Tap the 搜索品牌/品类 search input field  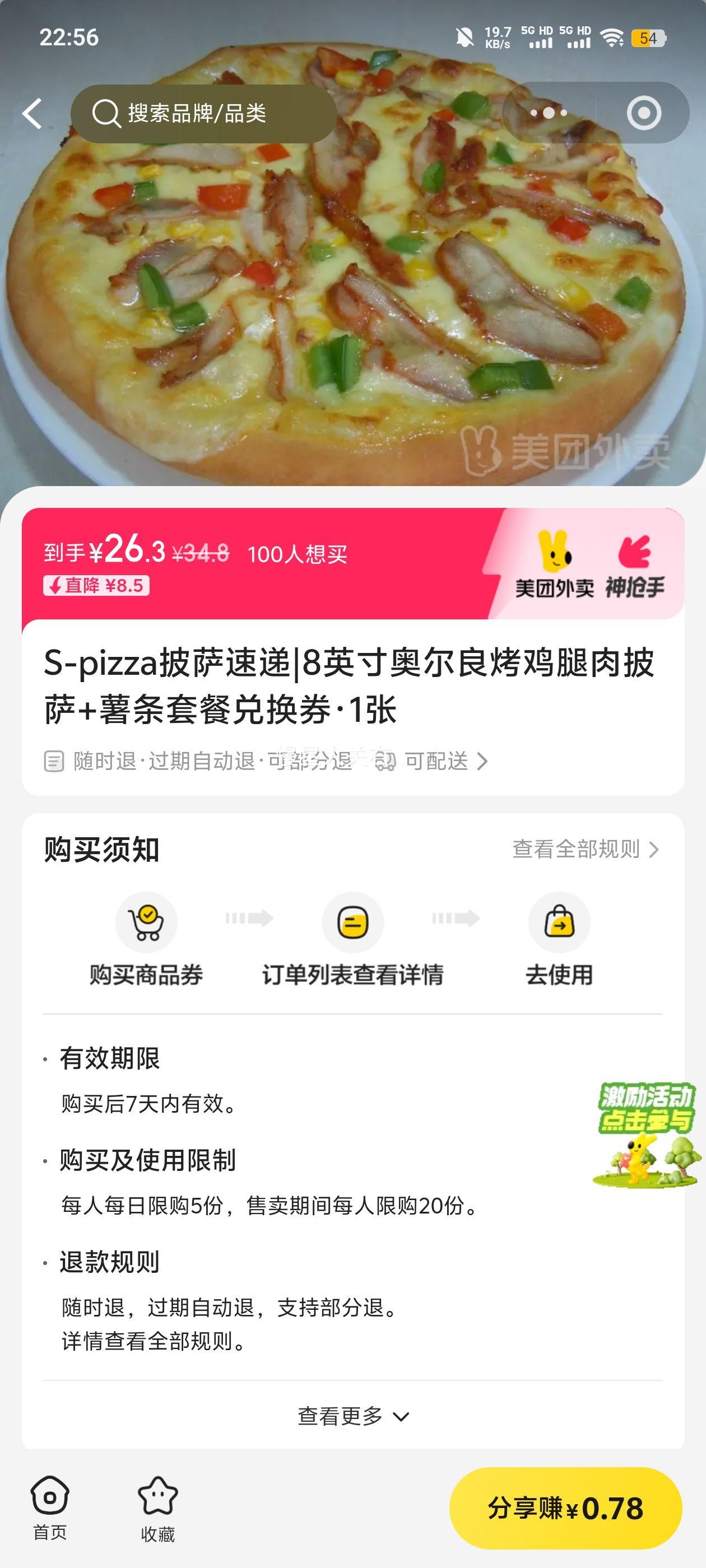[x=201, y=113]
